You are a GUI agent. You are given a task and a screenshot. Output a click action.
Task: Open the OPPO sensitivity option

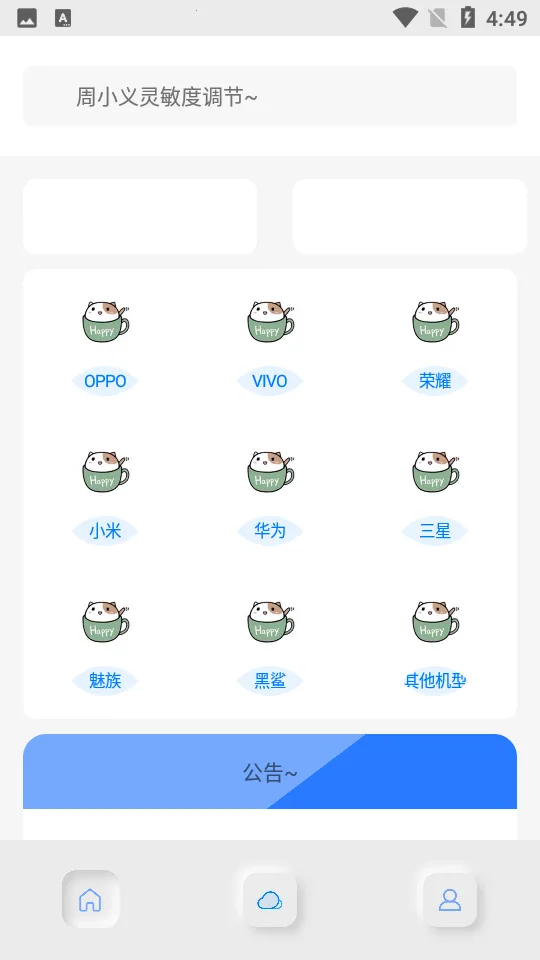[105, 347]
